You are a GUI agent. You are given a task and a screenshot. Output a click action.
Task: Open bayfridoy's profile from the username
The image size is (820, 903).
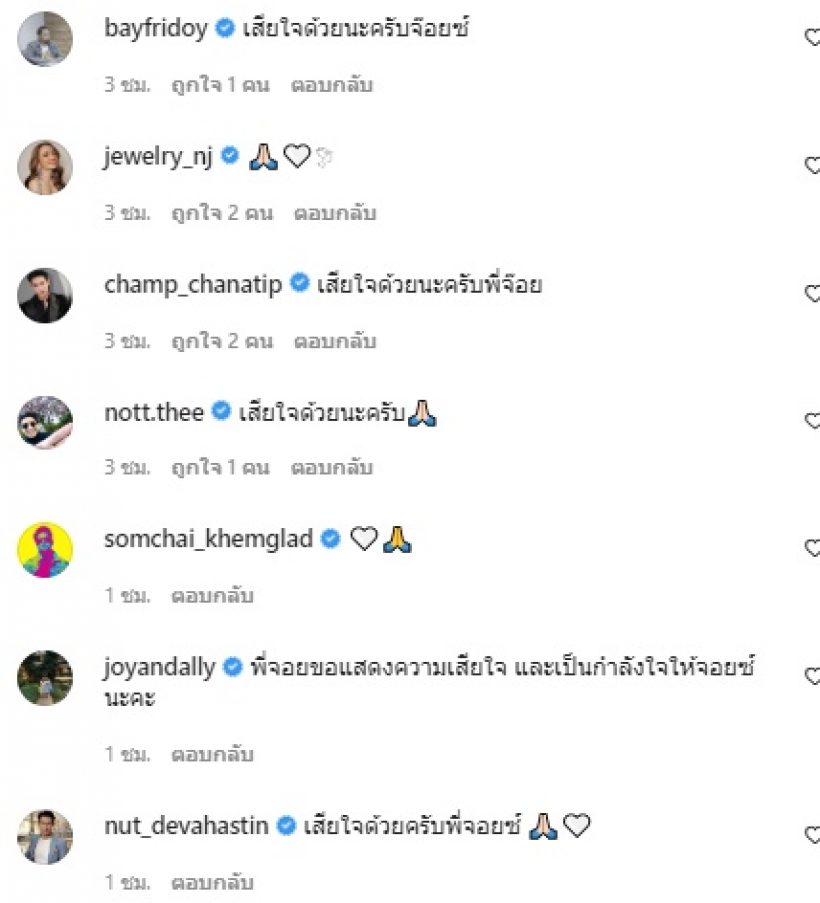(x=155, y=28)
